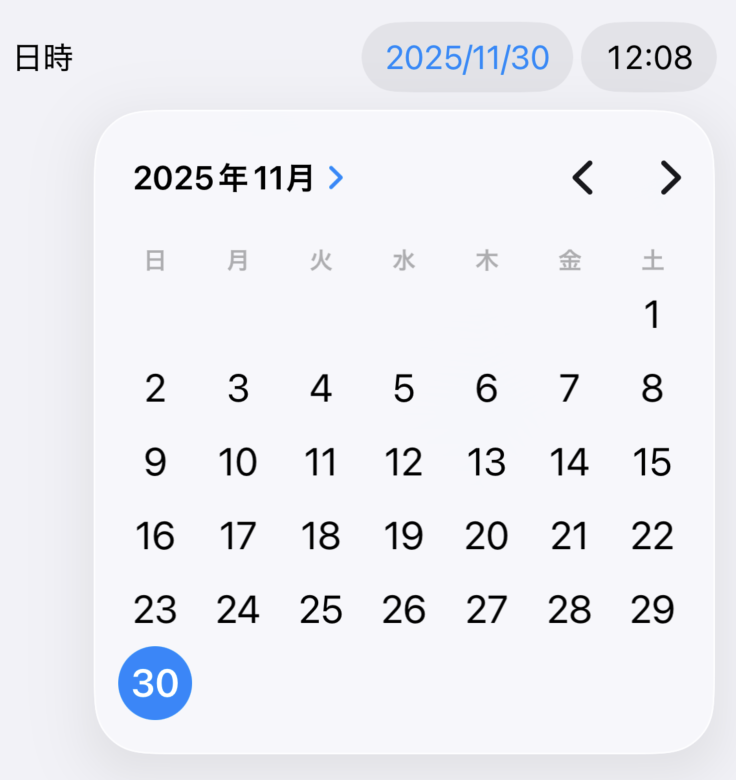This screenshot has width=736, height=780.
Task: Pick November 10
Action: coord(238,463)
